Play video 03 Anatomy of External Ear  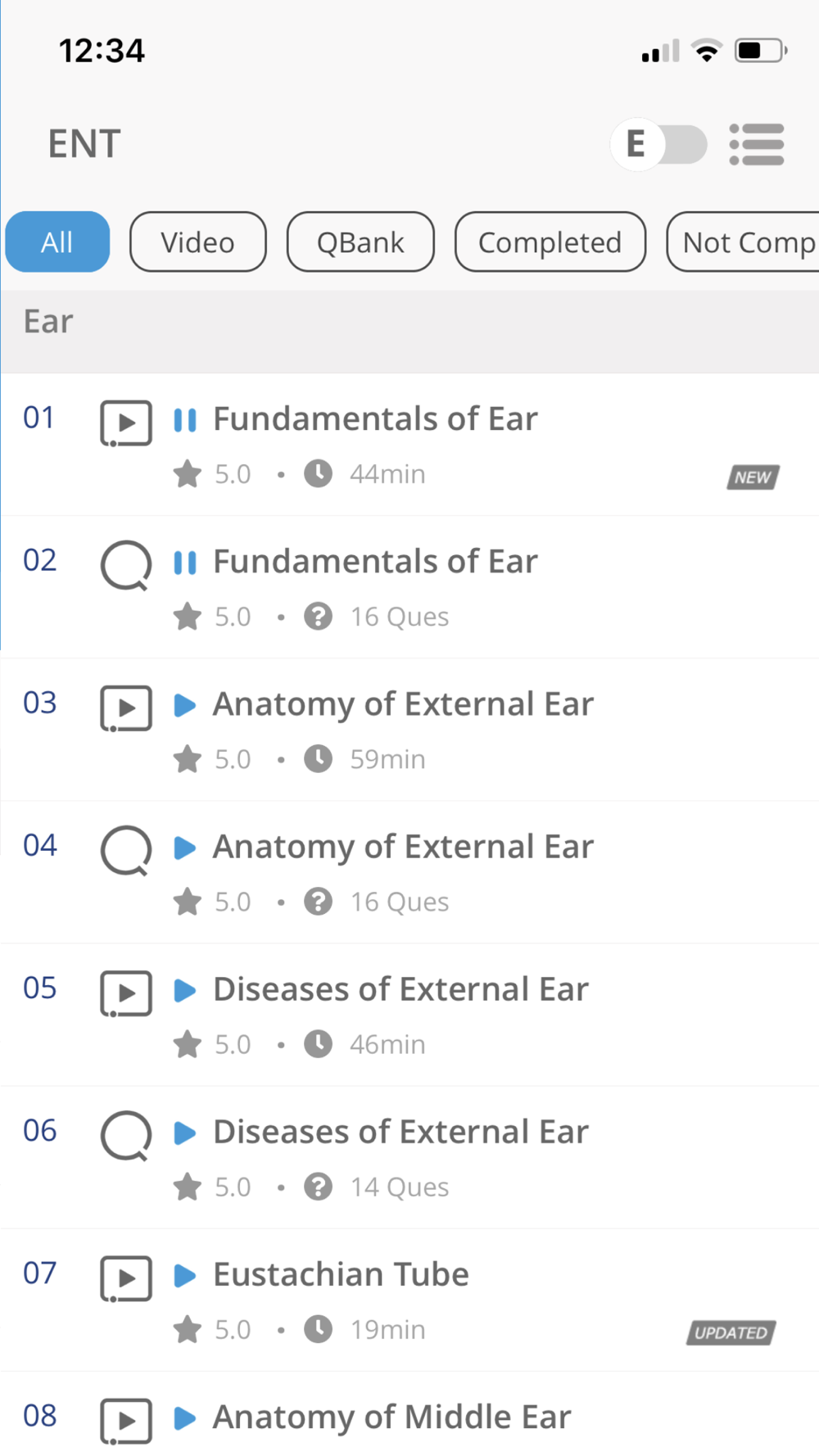(409, 730)
